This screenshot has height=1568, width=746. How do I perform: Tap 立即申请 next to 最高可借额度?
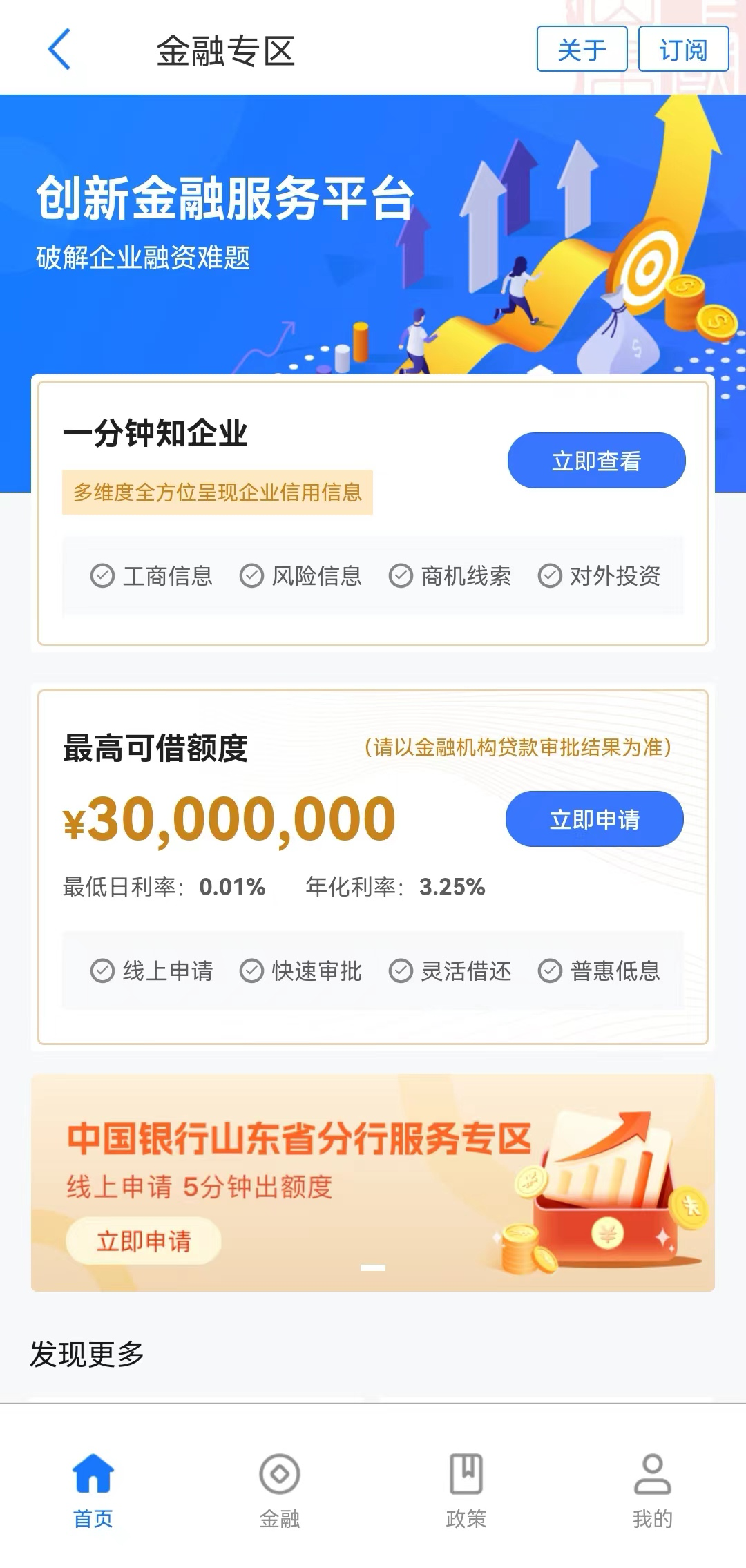(x=594, y=819)
